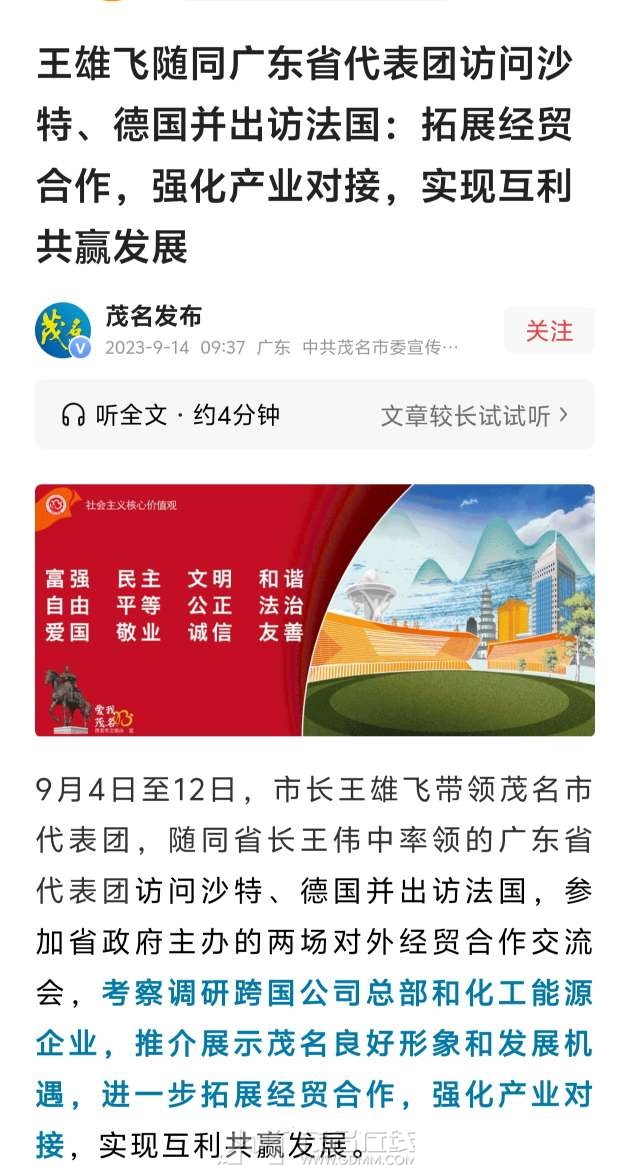
Task: Open the 茂名发布 account avatar
Action: pyautogui.click(x=63, y=331)
